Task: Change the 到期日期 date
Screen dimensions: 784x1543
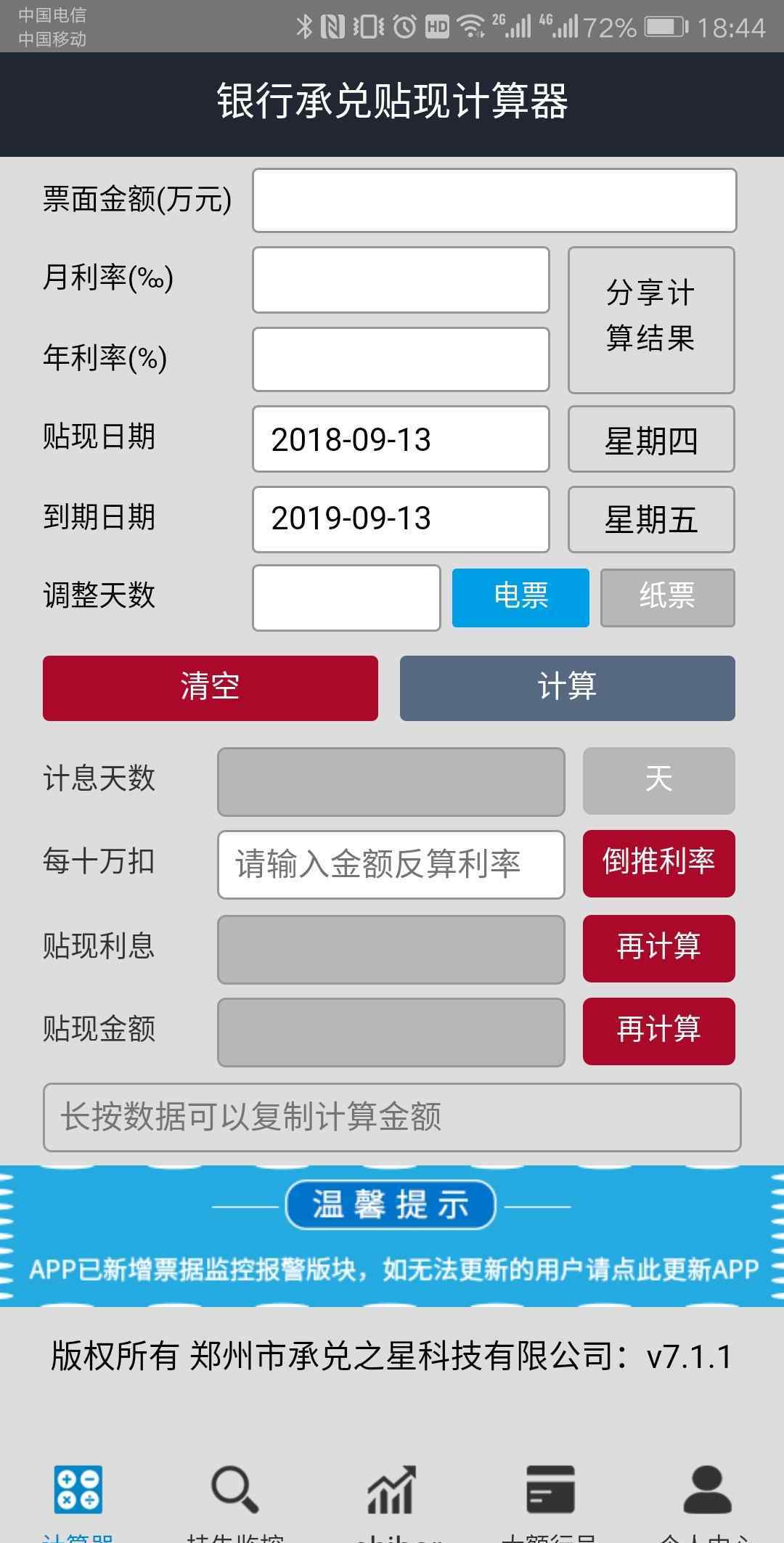Action: pos(401,519)
